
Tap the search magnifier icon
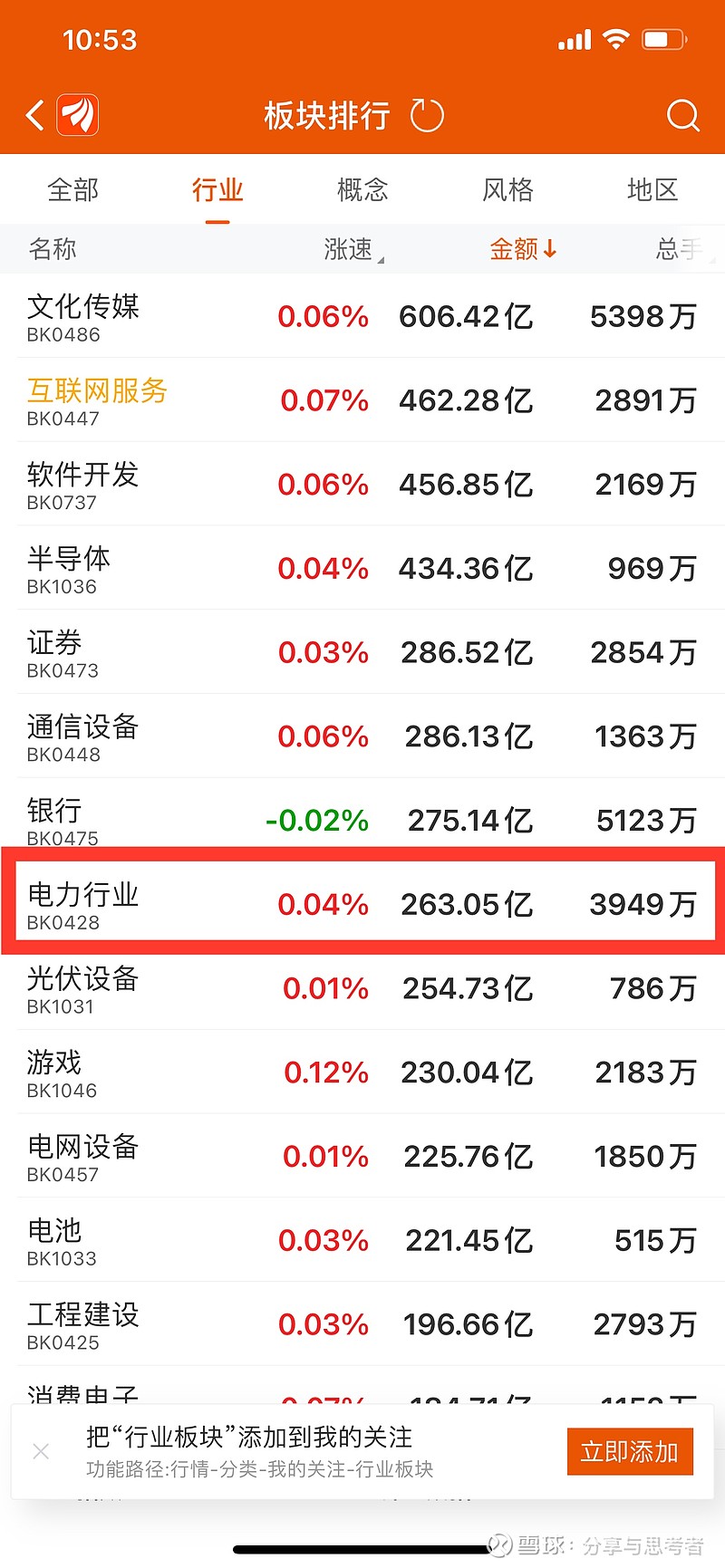682,116
